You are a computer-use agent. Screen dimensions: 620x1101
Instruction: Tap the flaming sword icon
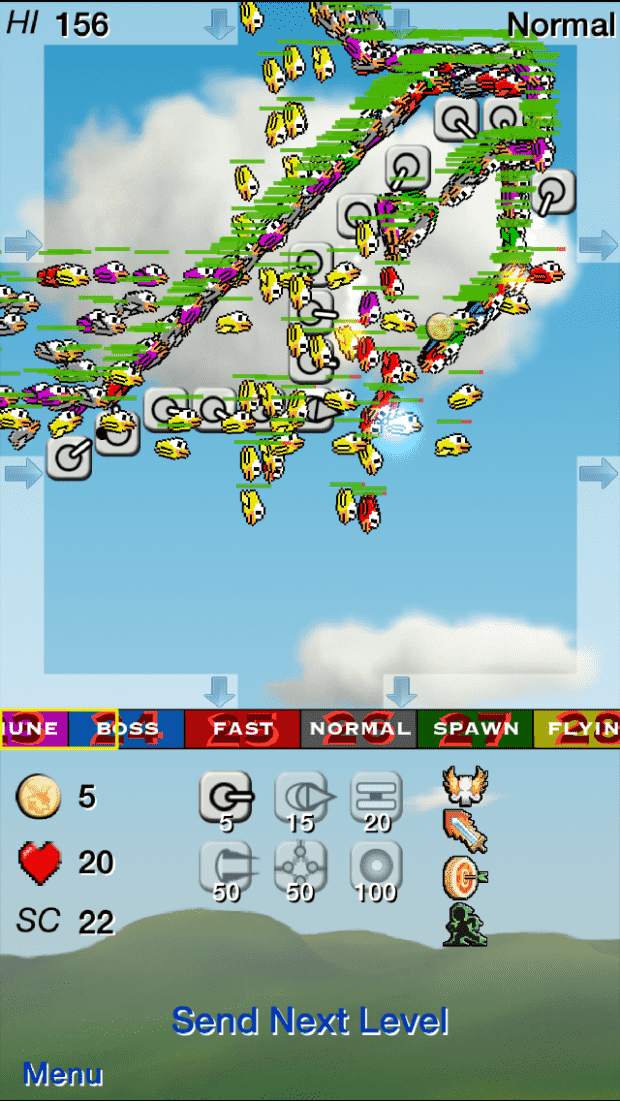[x=464, y=830]
